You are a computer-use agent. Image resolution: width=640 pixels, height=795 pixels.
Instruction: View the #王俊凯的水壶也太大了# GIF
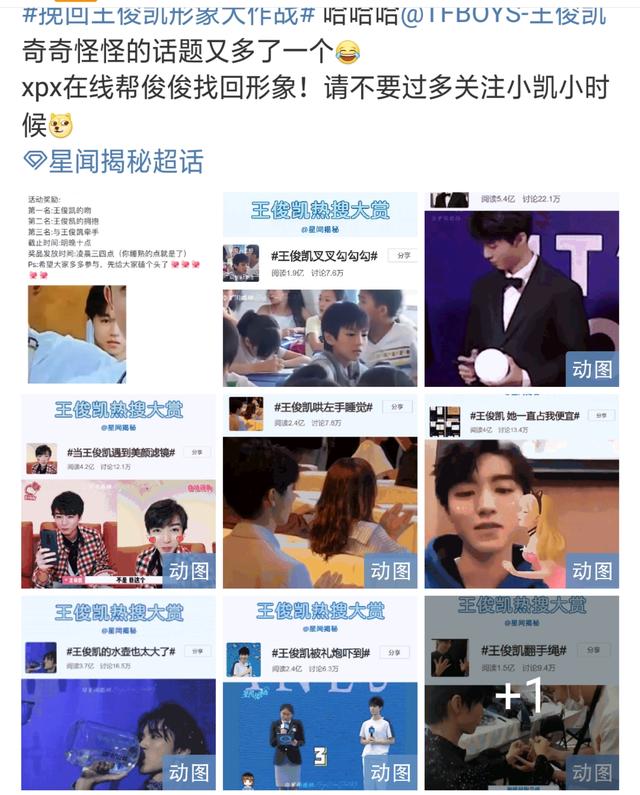120,692
